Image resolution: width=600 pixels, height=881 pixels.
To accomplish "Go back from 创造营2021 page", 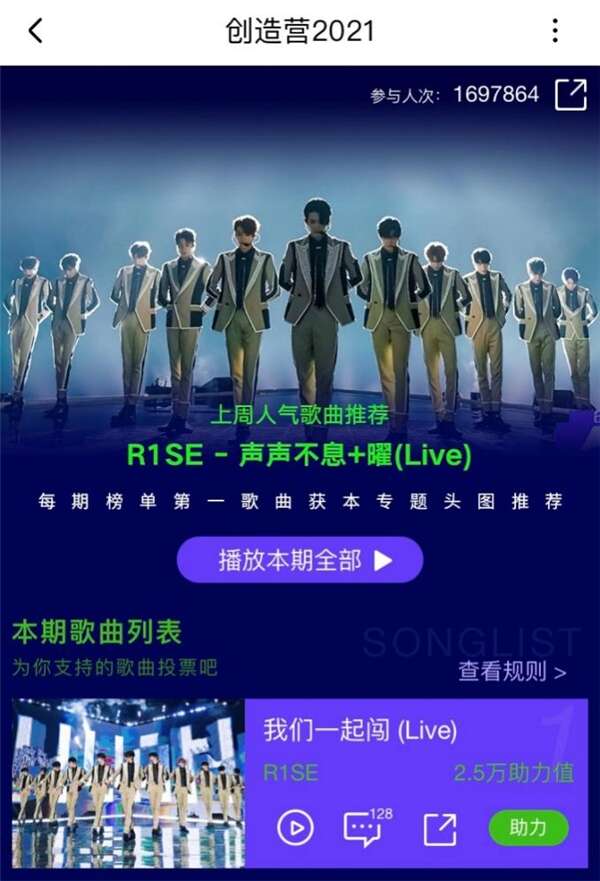I will (36, 31).
